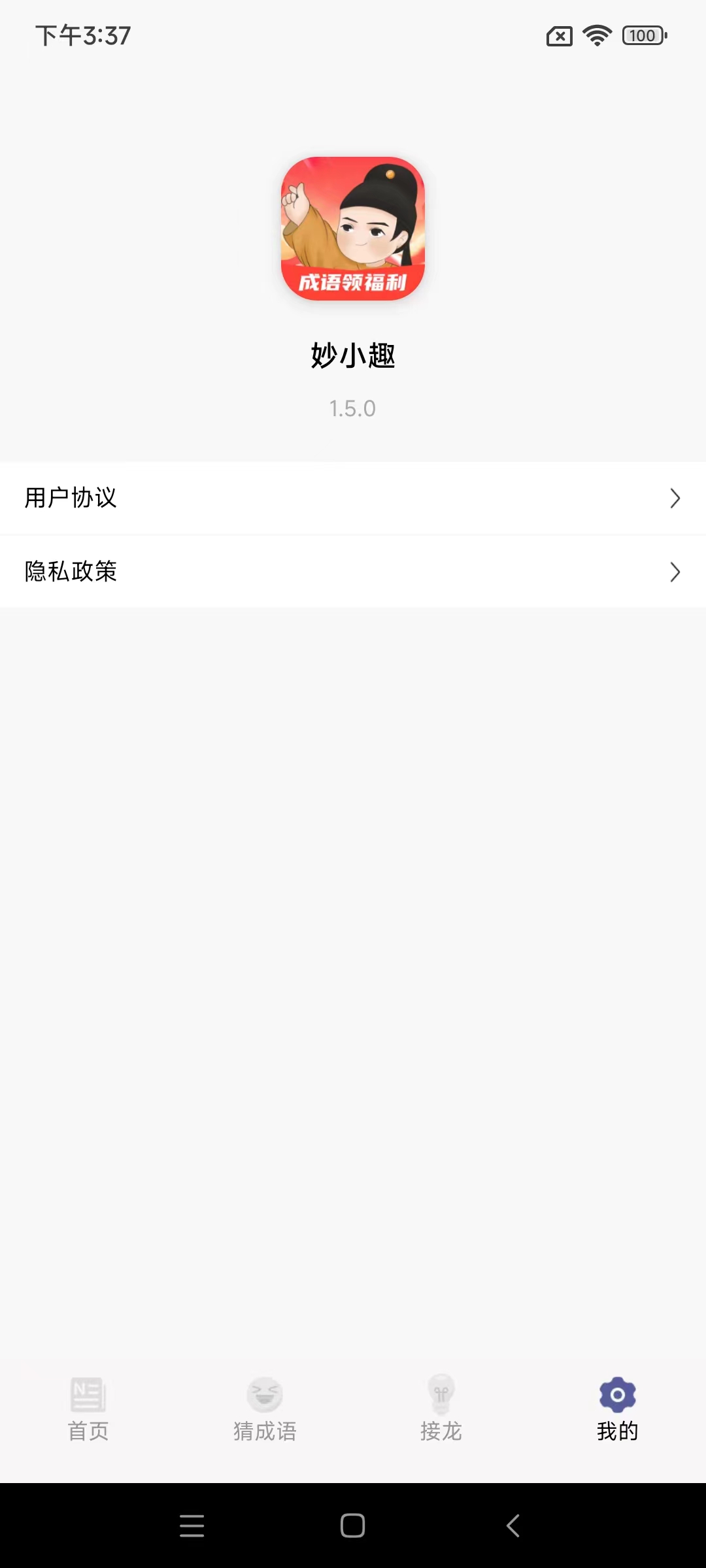Go back using the system back button

(513, 1526)
